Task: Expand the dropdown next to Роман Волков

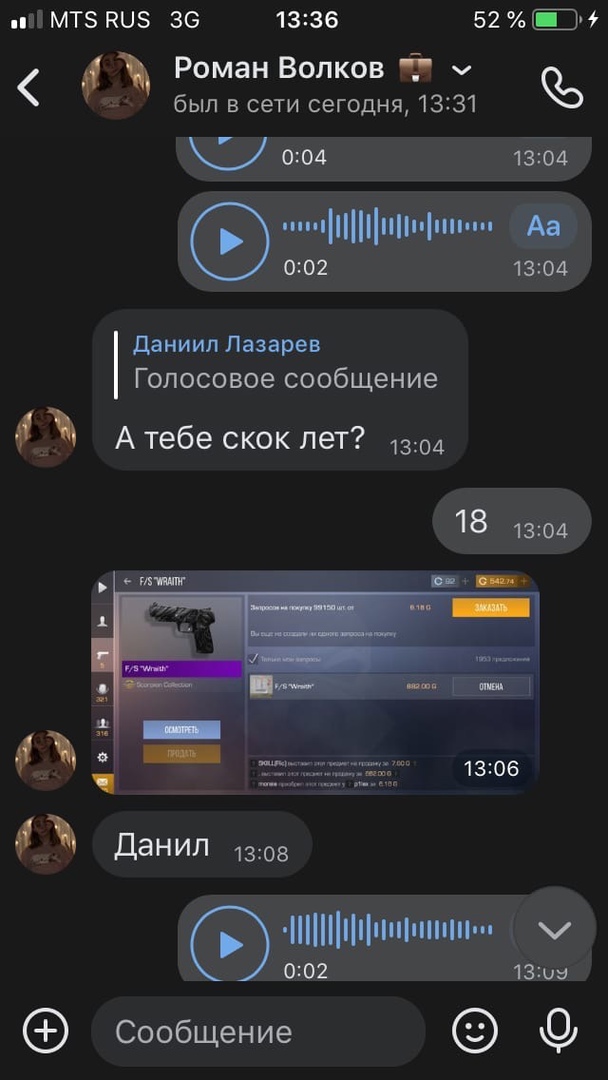Action: [x=461, y=70]
